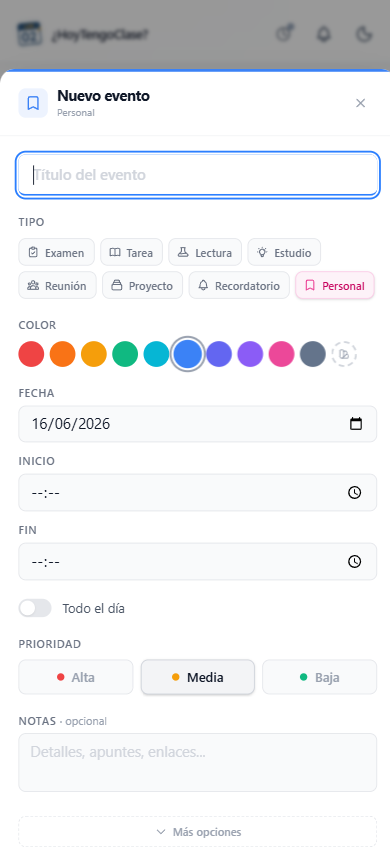Image resolution: width=390 pixels, height=855 pixels.
Task: Open the custom color picker
Action: [x=344, y=354]
